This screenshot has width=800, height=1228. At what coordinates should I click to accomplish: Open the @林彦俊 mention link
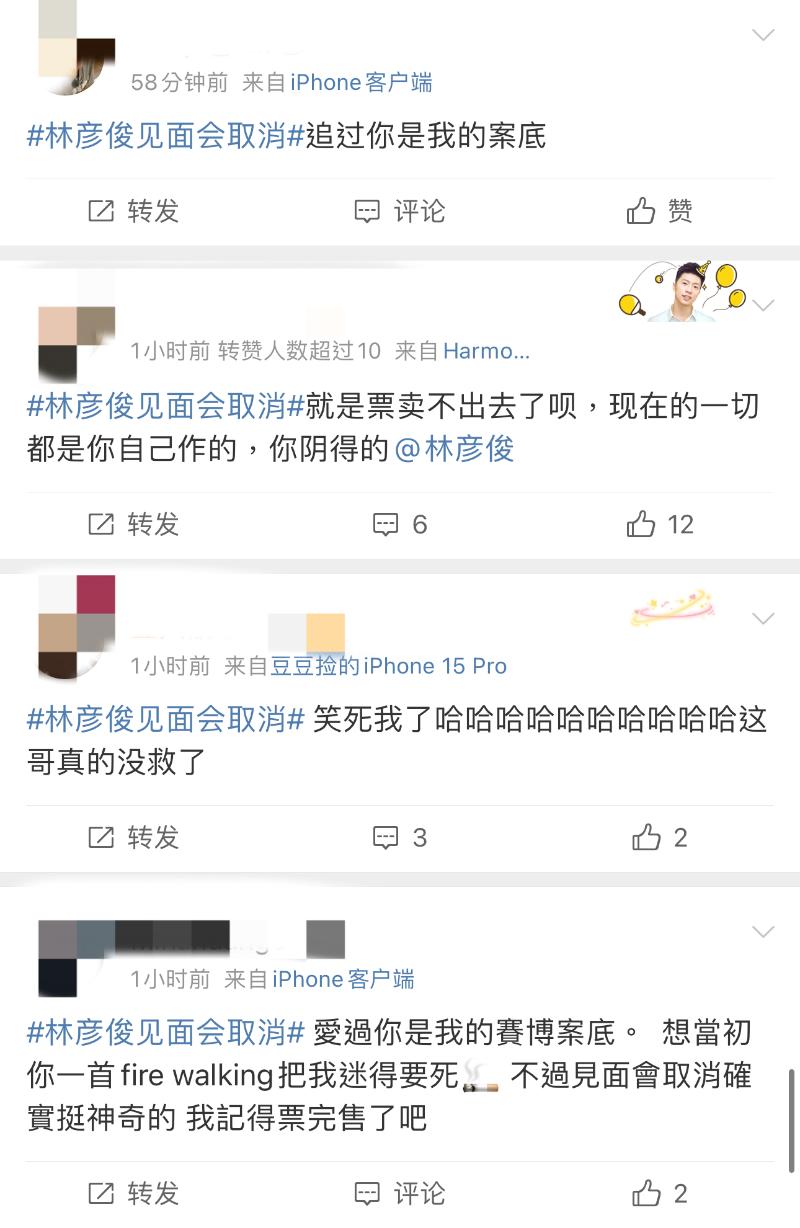(455, 449)
